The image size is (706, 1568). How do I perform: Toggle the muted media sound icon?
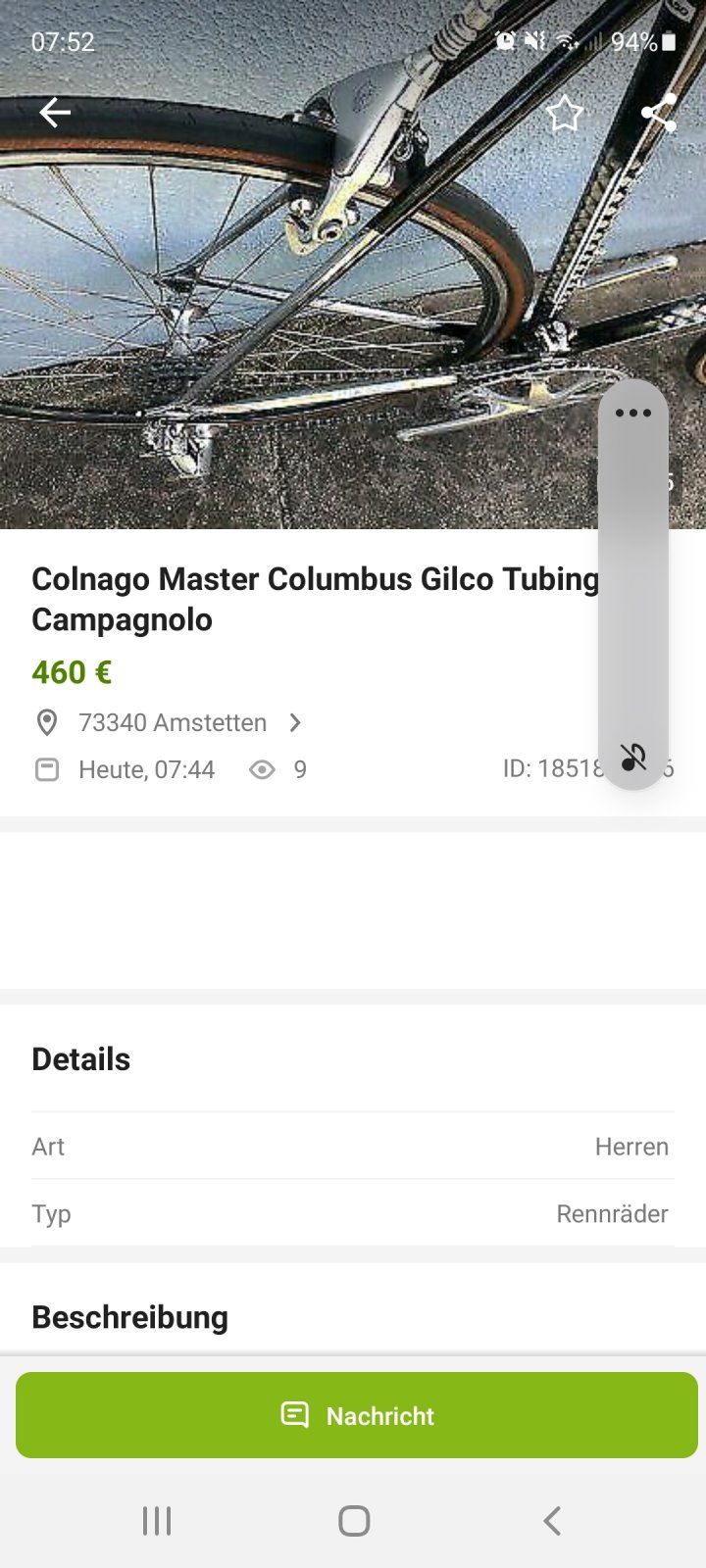[x=633, y=757]
